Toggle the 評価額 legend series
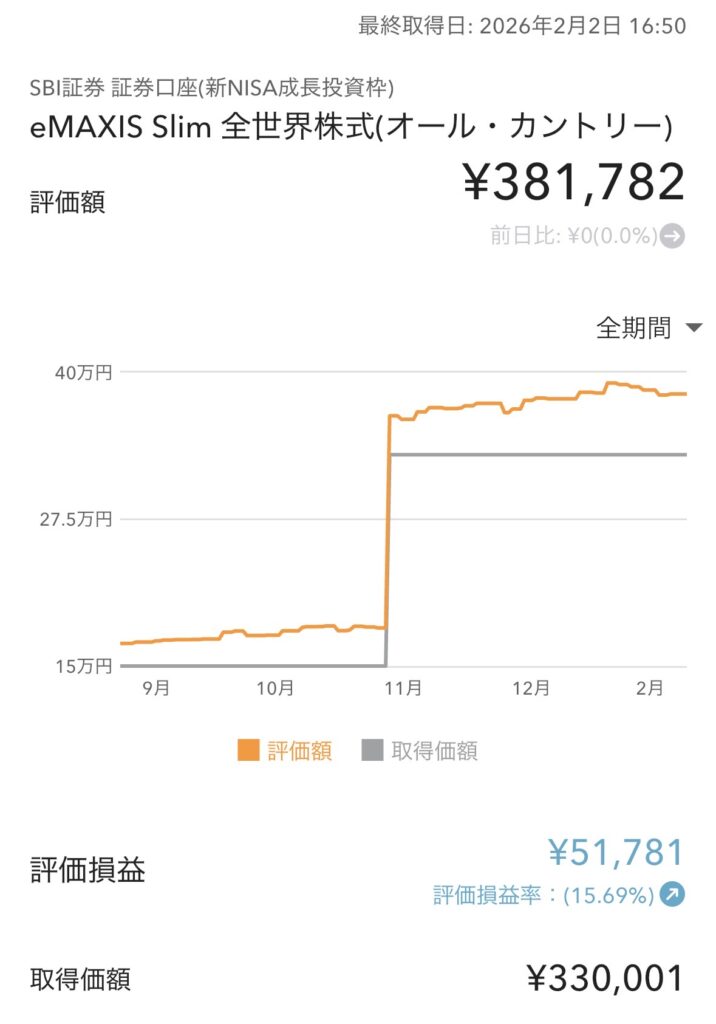The height and width of the screenshot is (1024, 716). pos(285,750)
